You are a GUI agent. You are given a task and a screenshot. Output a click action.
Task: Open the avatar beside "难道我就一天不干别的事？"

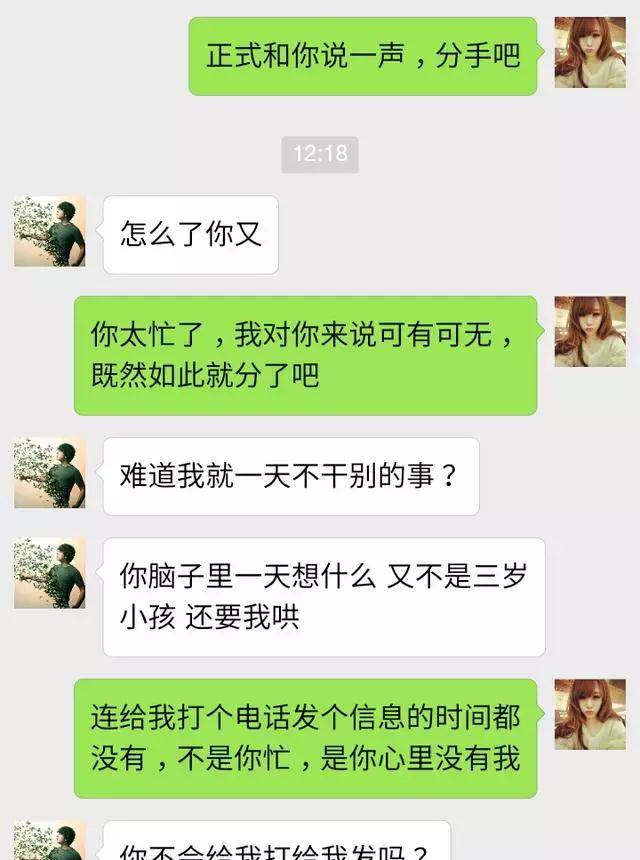pyautogui.click(x=50, y=473)
